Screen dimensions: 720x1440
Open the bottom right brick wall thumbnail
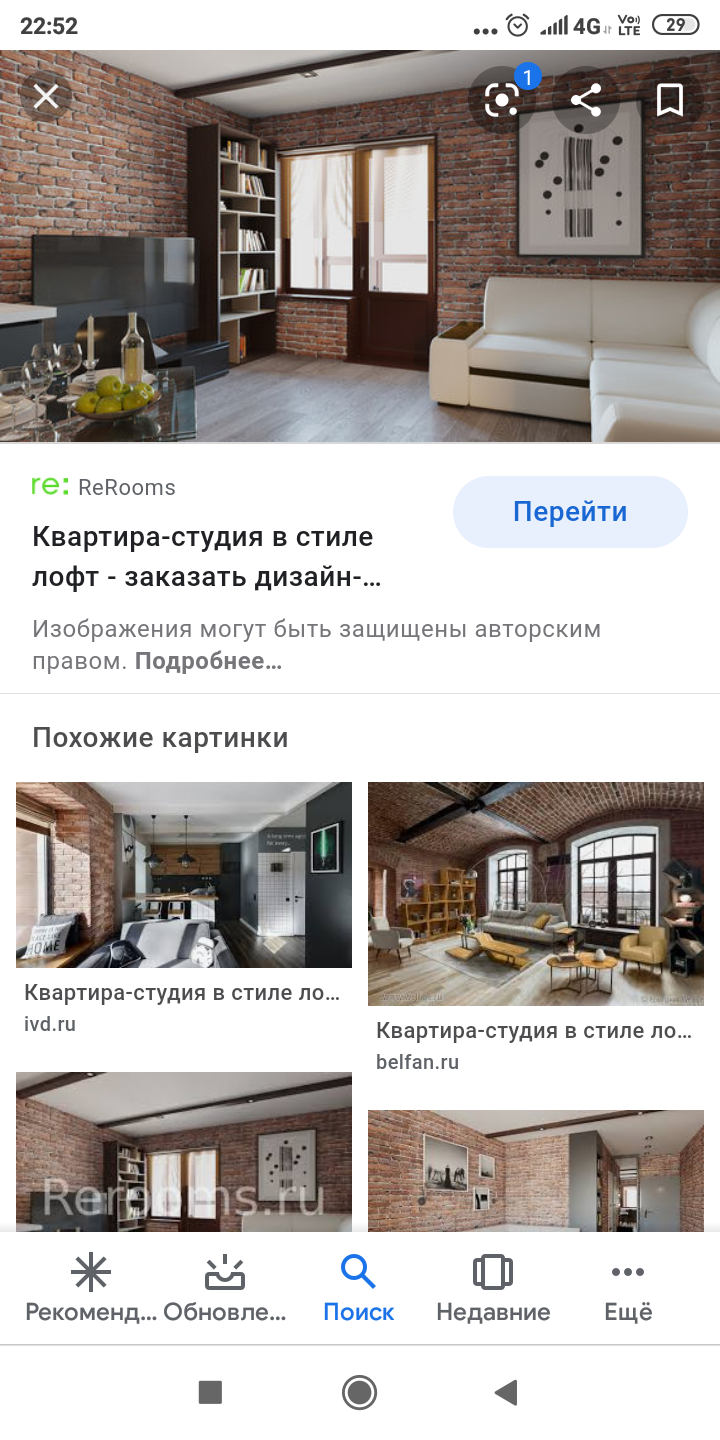coord(536,1170)
